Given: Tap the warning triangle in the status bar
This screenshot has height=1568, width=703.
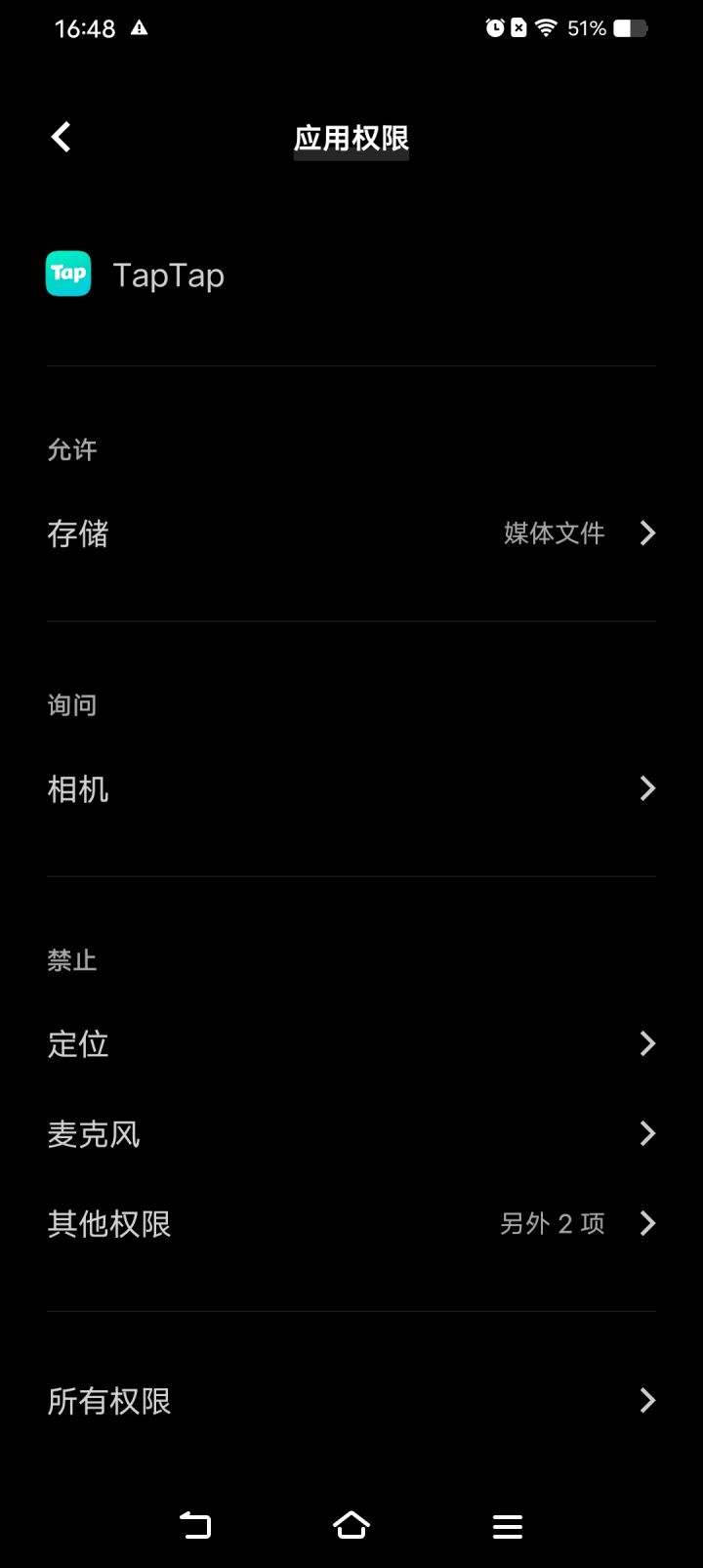Looking at the screenshot, I should 139,28.
